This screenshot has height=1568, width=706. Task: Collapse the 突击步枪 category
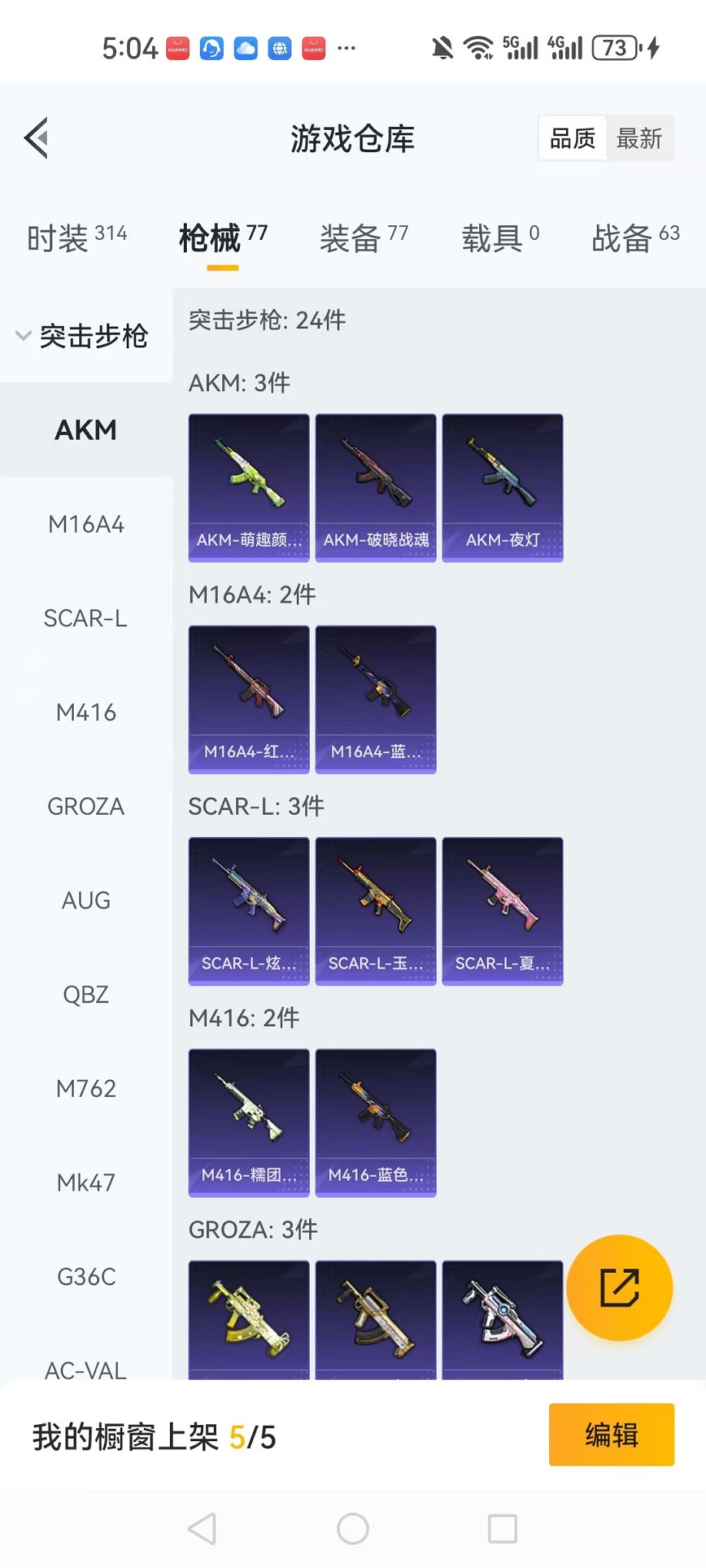click(x=83, y=336)
